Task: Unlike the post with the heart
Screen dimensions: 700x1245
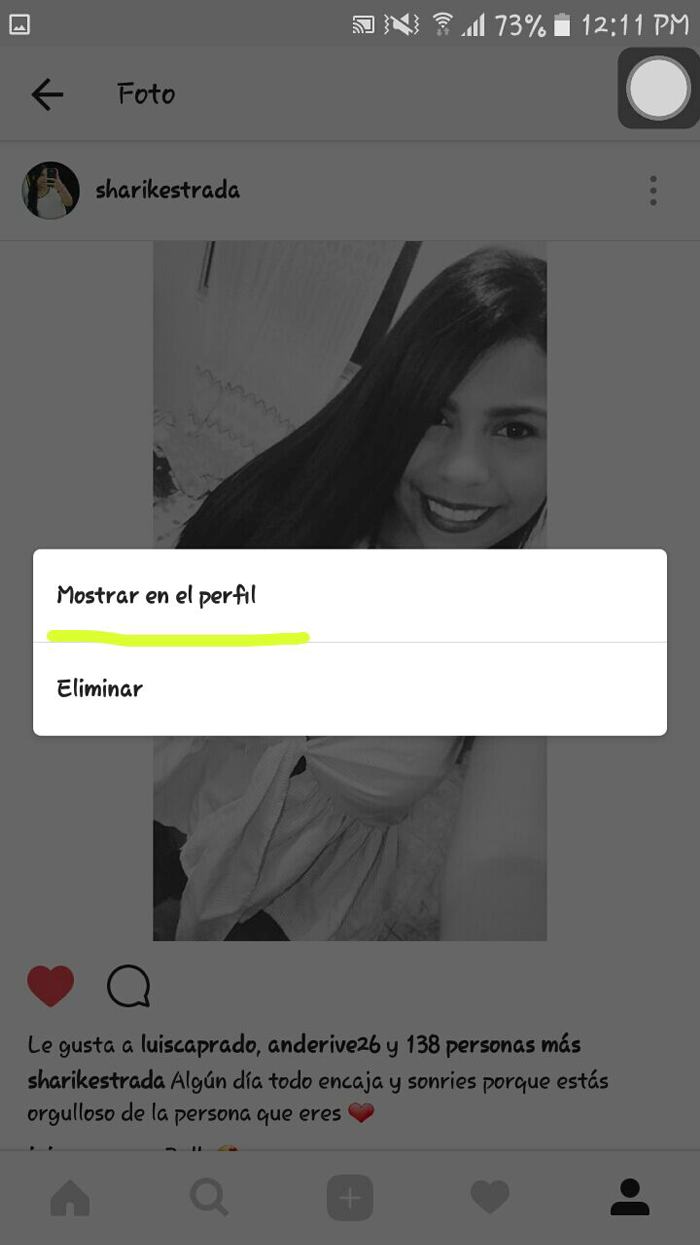Action: tap(51, 986)
